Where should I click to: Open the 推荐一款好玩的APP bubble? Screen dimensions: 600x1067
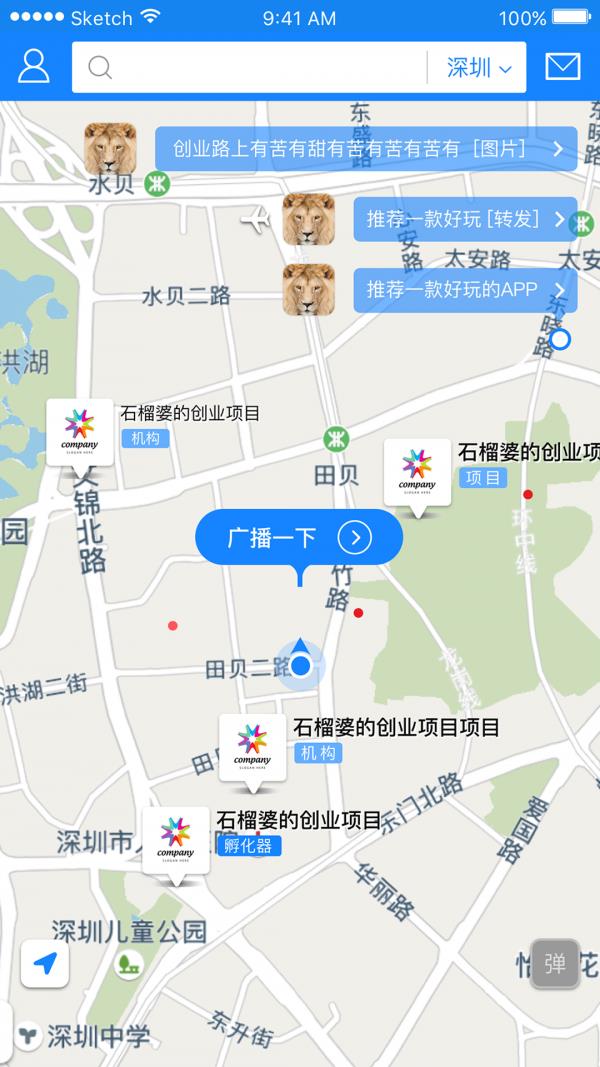(x=465, y=290)
